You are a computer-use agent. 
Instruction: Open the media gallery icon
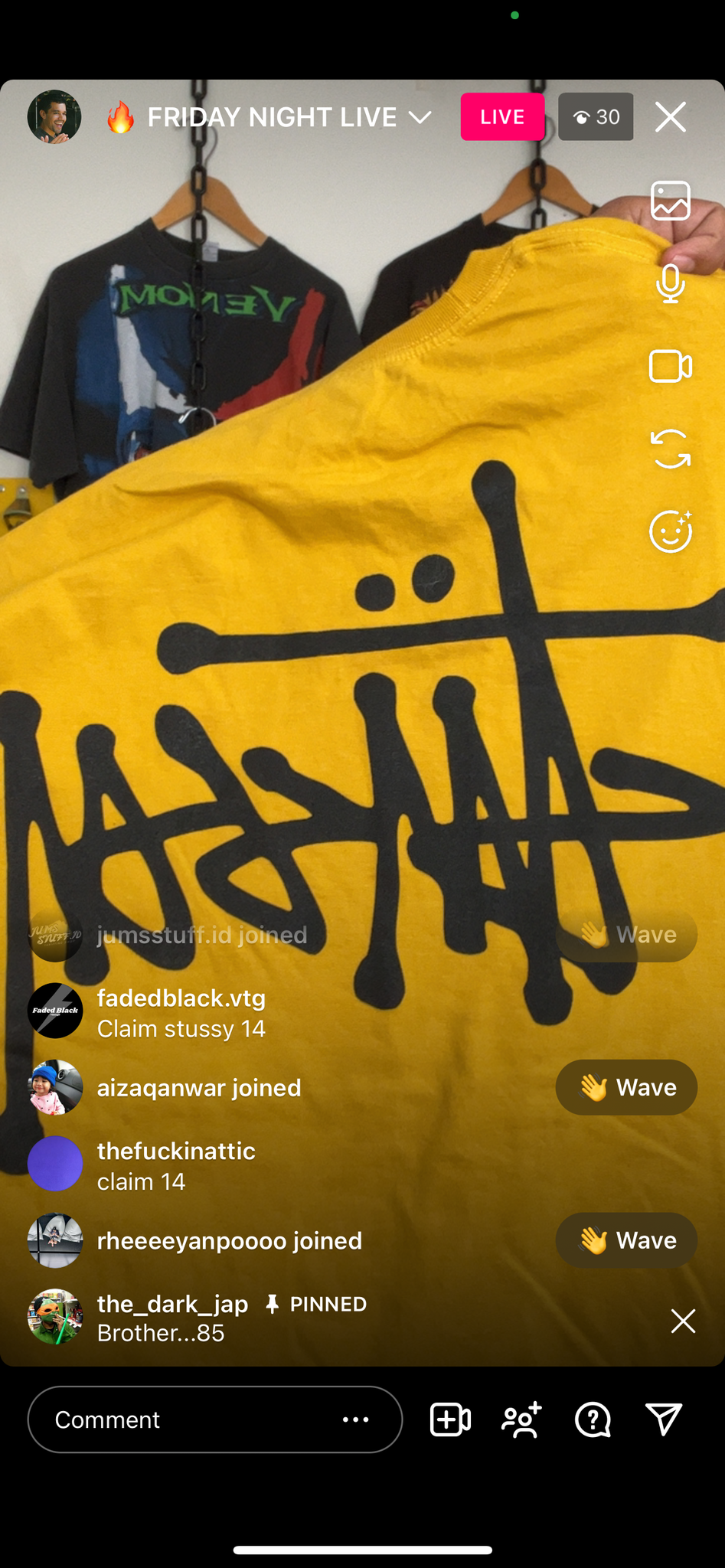click(x=670, y=201)
